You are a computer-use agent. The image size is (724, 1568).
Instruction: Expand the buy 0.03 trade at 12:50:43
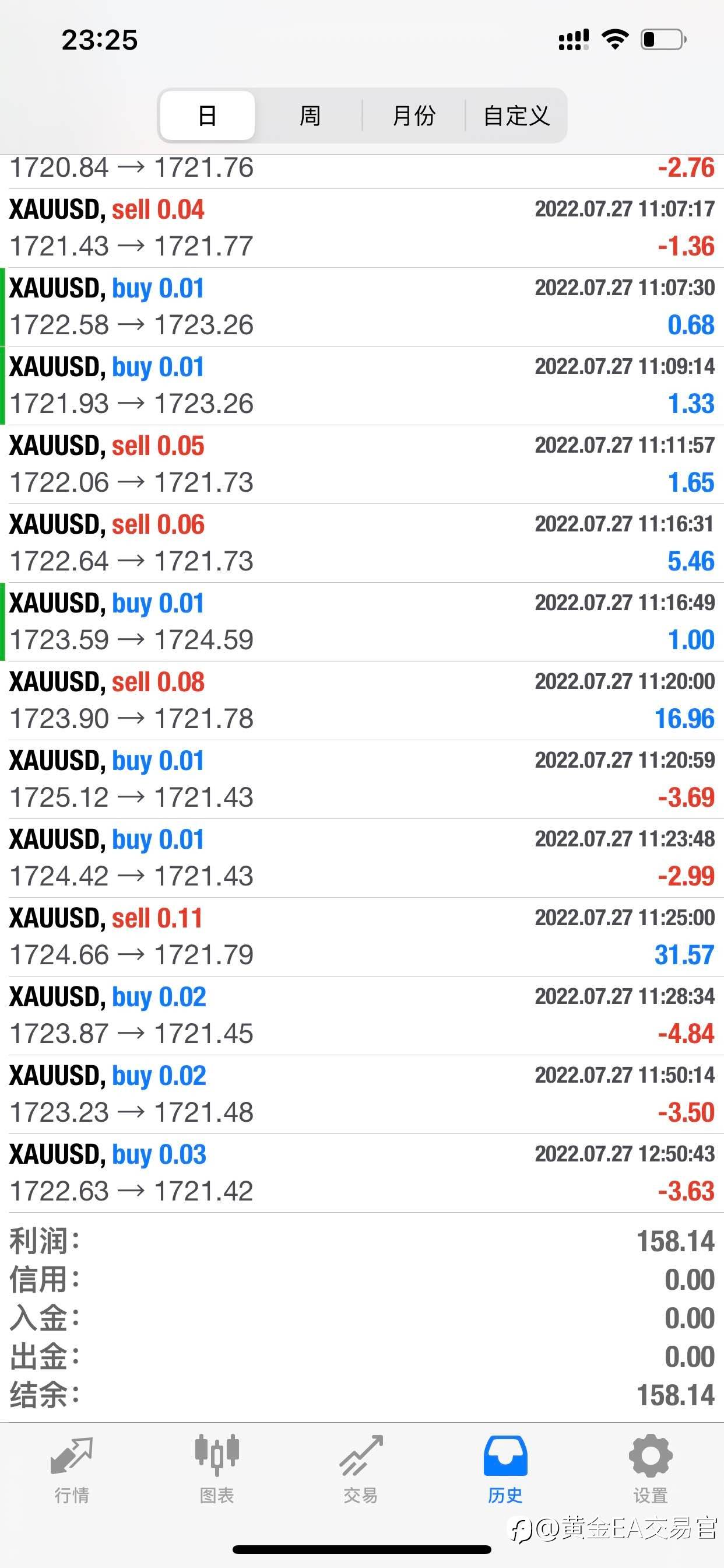tap(362, 1173)
